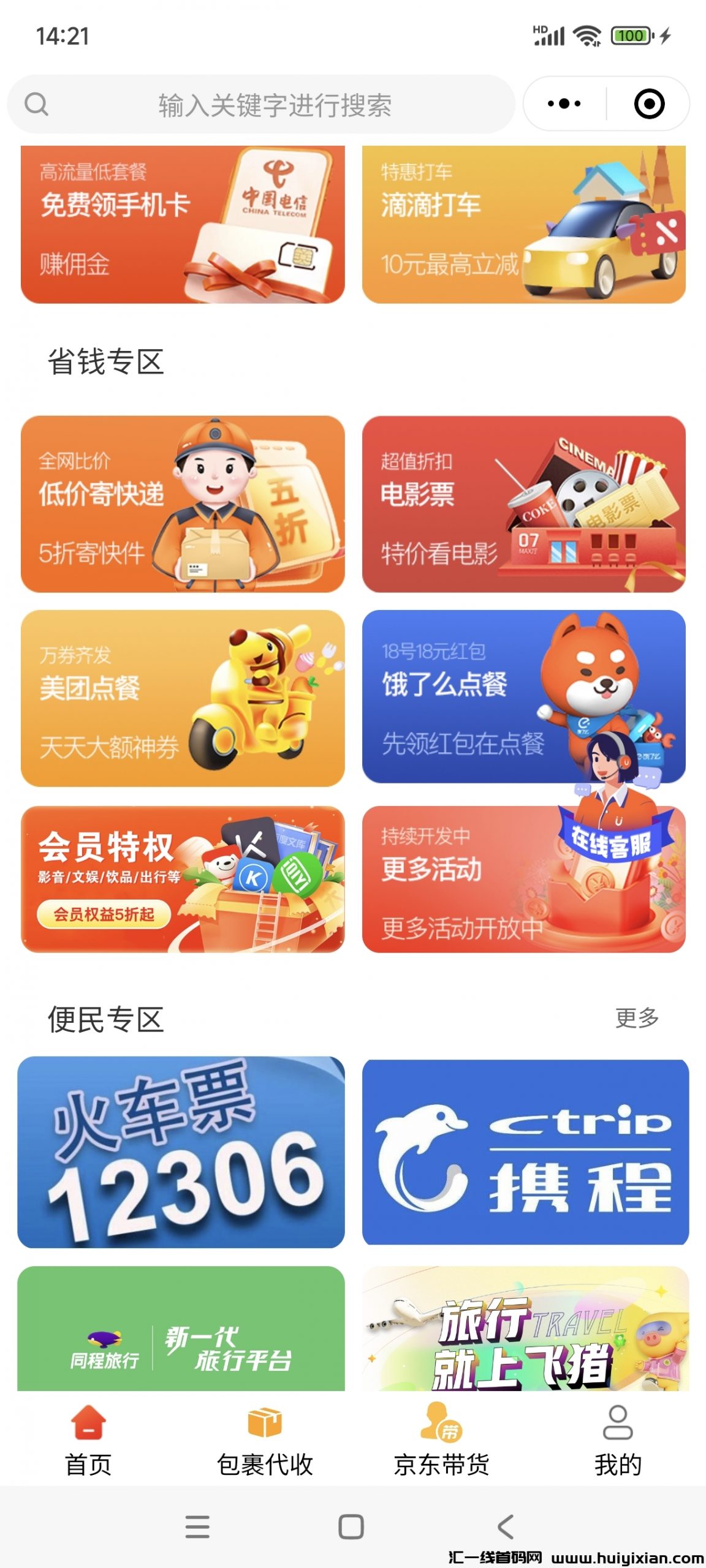Show 更多 in the 便民专区 section

point(637,1018)
